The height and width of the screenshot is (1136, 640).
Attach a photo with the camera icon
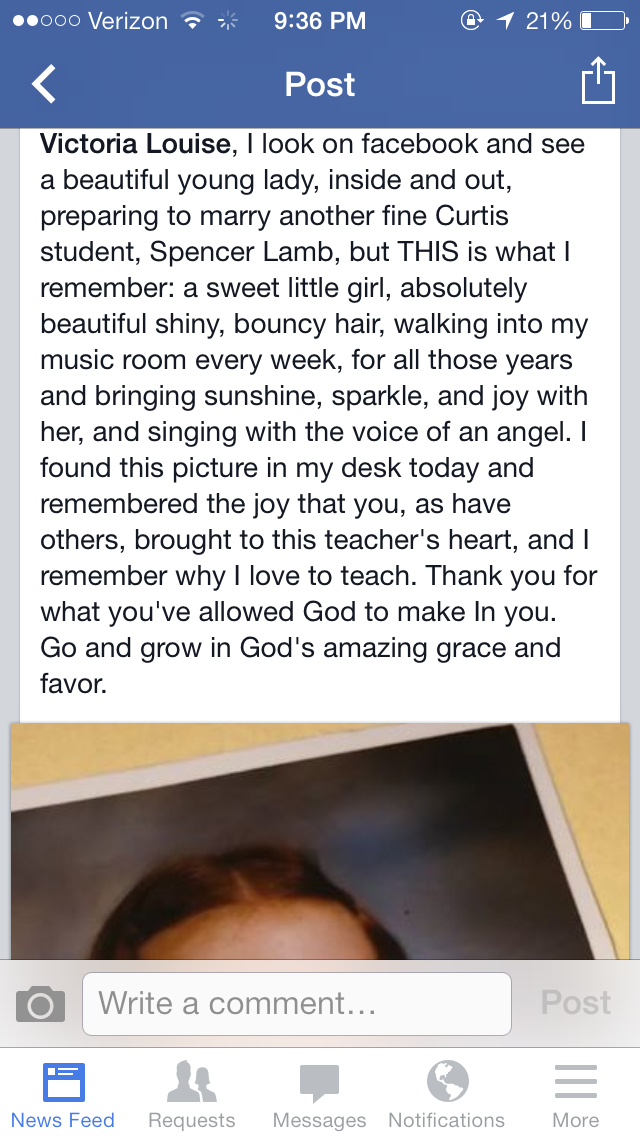41,1003
